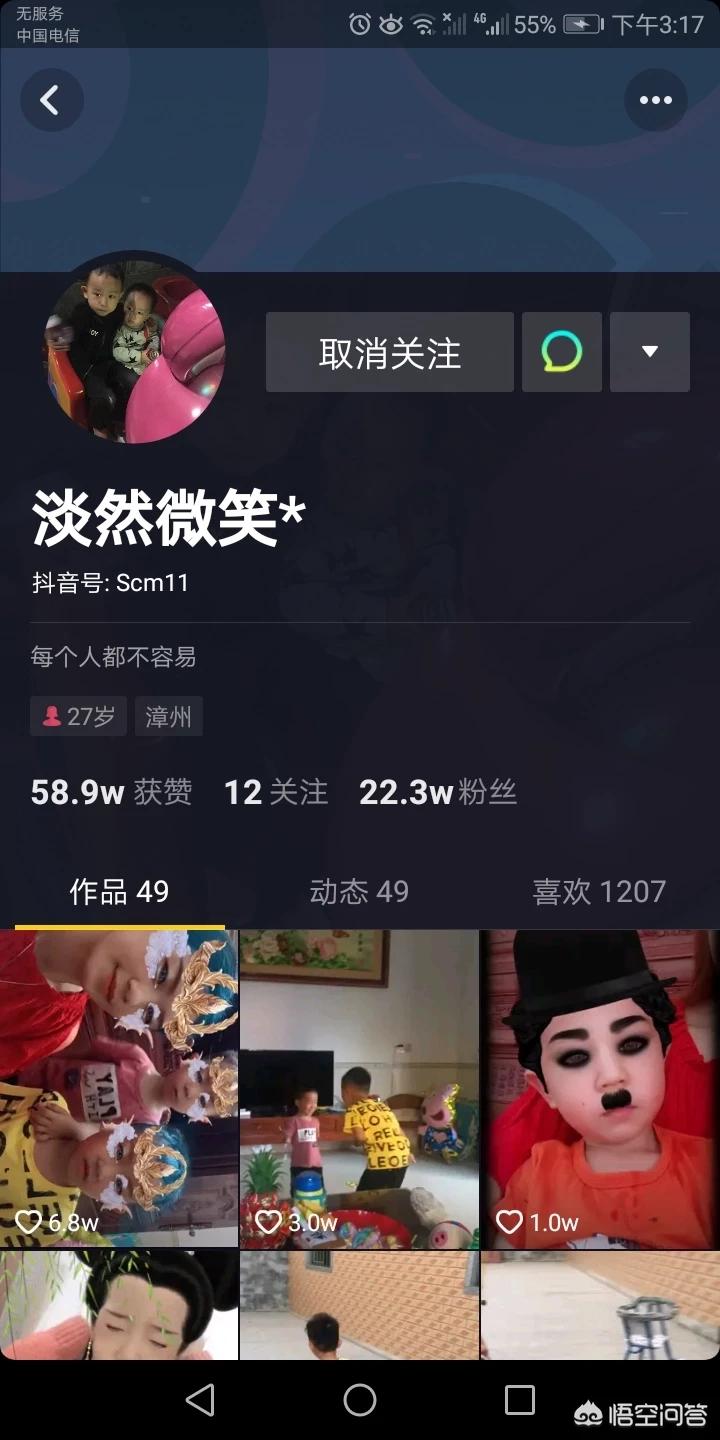Tap 取消关注 to unfollow this user
Viewport: 720px width, 1440px height.
pyautogui.click(x=390, y=352)
